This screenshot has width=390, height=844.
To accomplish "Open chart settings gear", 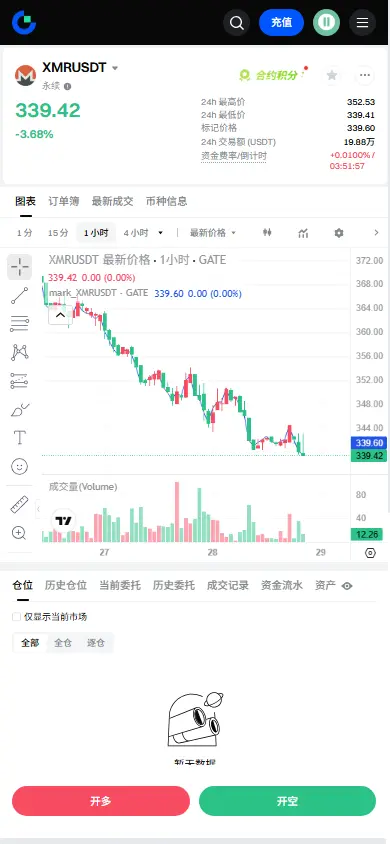I will click(x=338, y=233).
